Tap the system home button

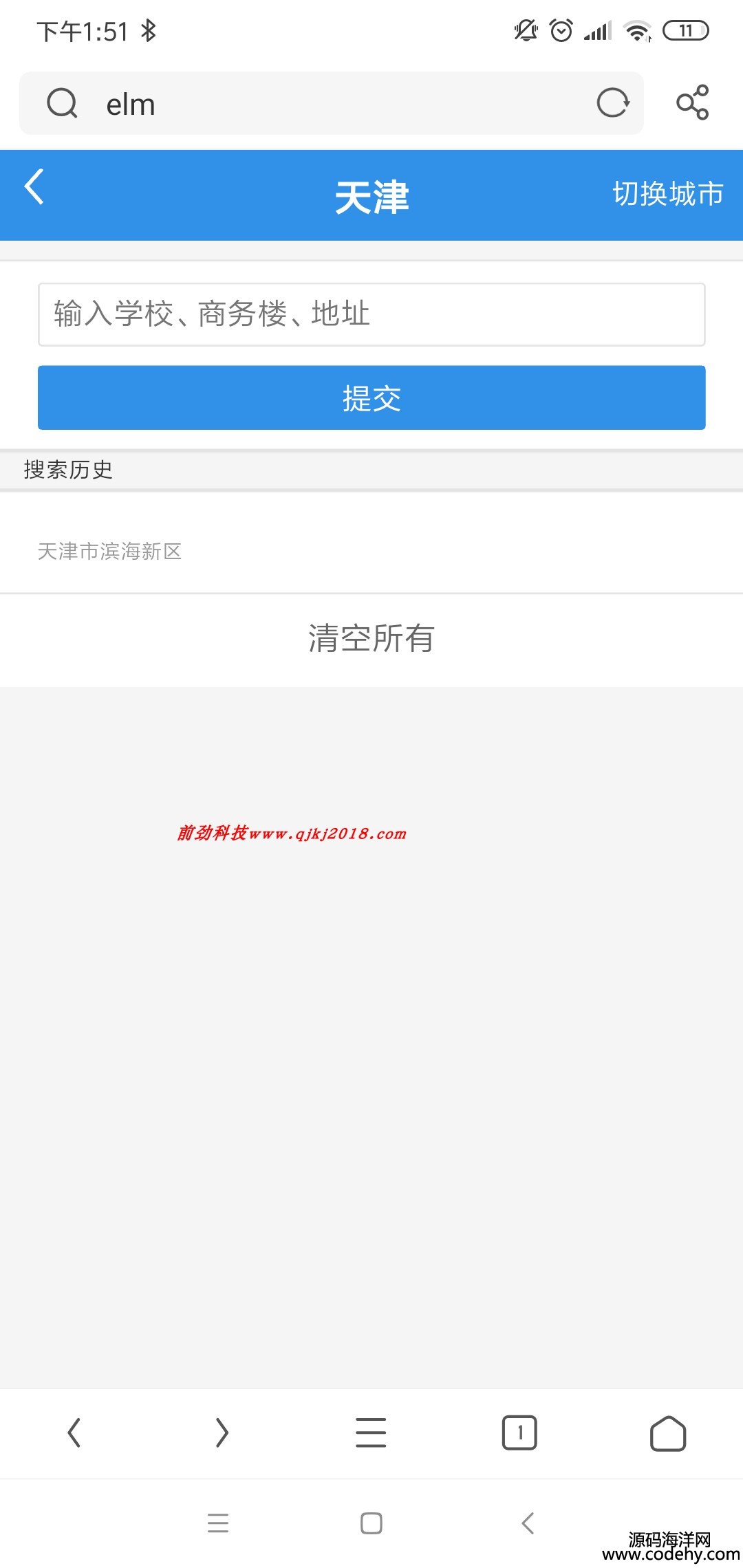(x=371, y=1523)
